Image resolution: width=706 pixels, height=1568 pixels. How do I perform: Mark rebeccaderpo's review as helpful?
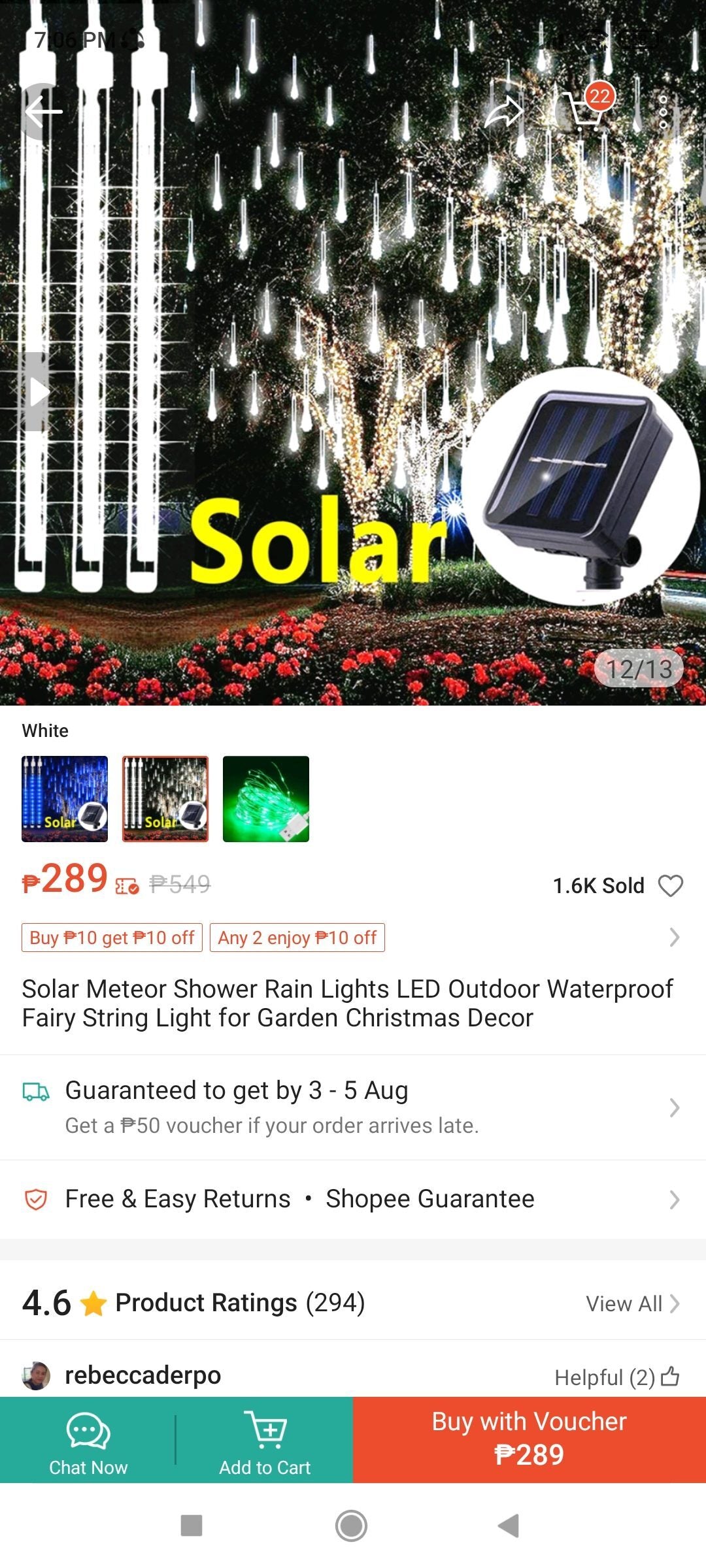[670, 1377]
